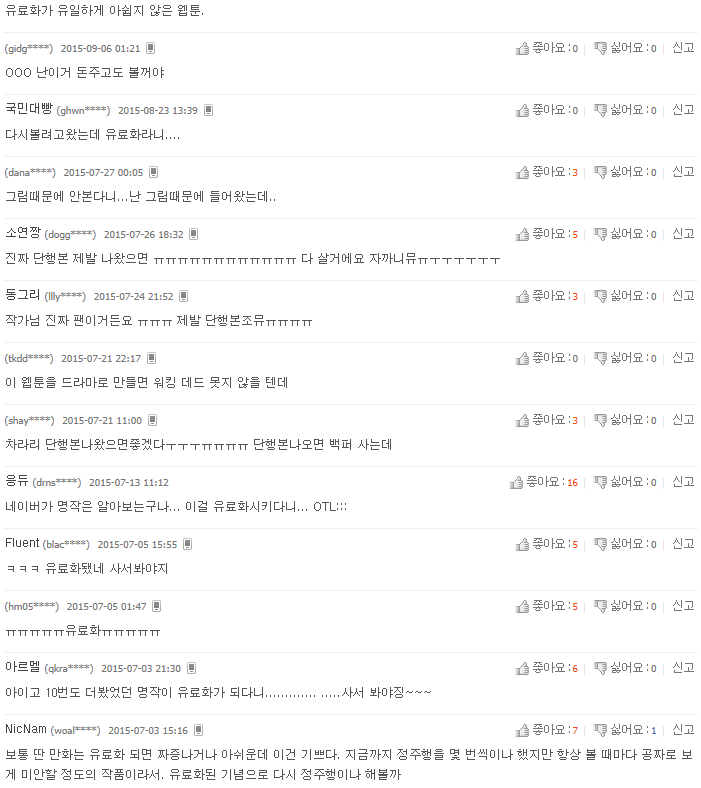Report the comment by tkdd****

683,358
